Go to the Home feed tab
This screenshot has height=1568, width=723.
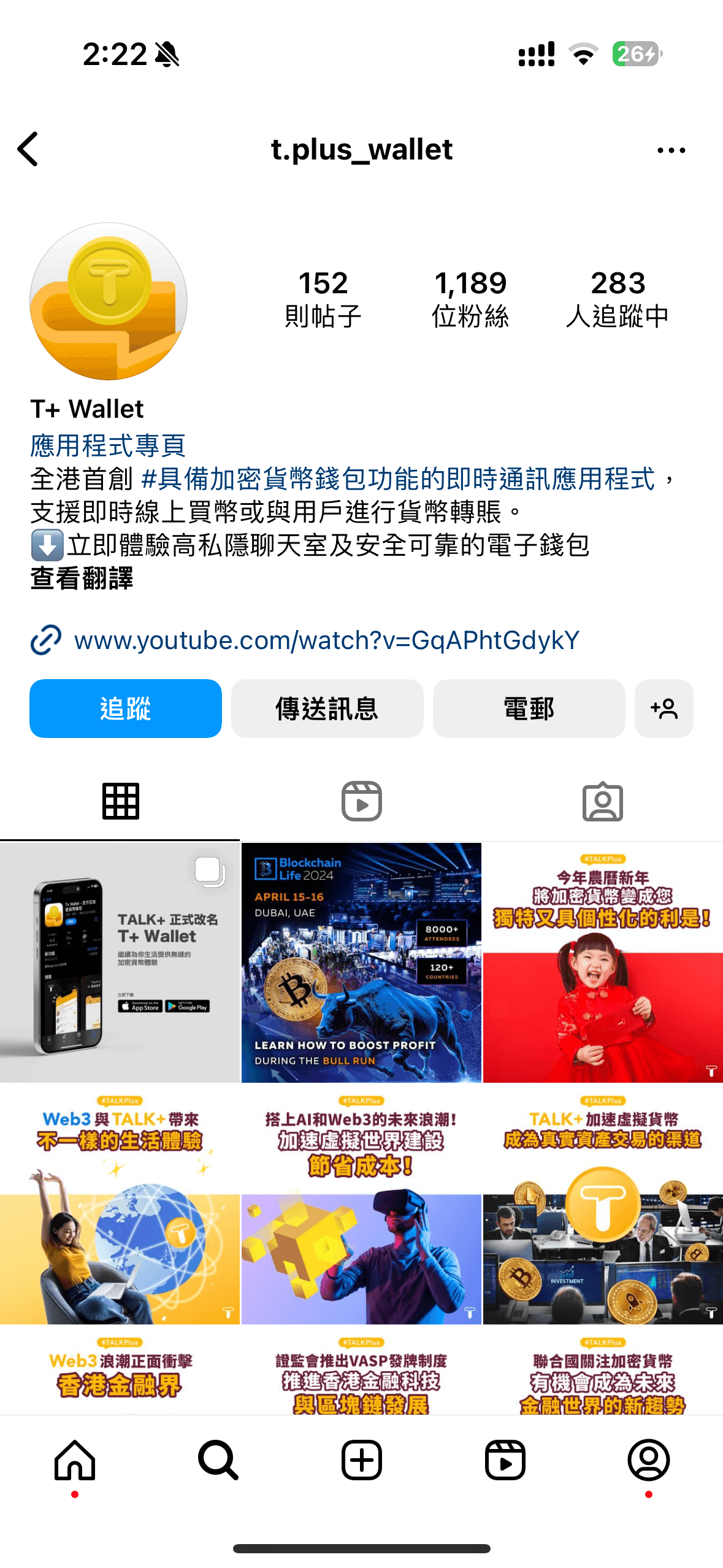pos(75,1460)
